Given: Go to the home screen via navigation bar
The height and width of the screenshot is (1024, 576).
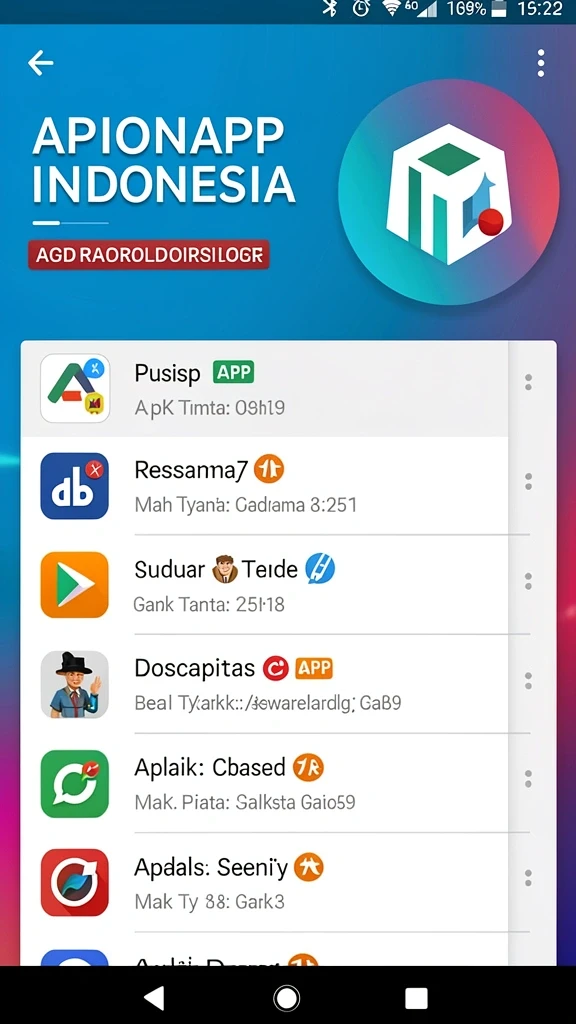Looking at the screenshot, I should [x=286, y=997].
